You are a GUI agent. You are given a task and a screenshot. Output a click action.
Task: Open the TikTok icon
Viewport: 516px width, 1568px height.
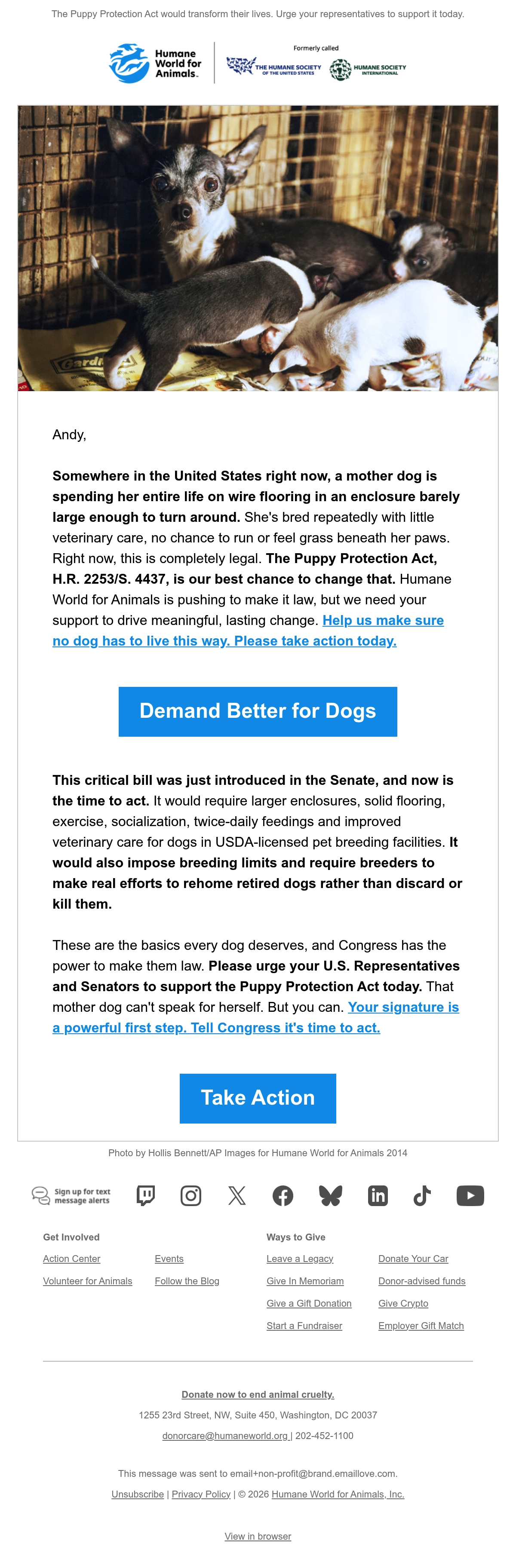pos(422,1195)
